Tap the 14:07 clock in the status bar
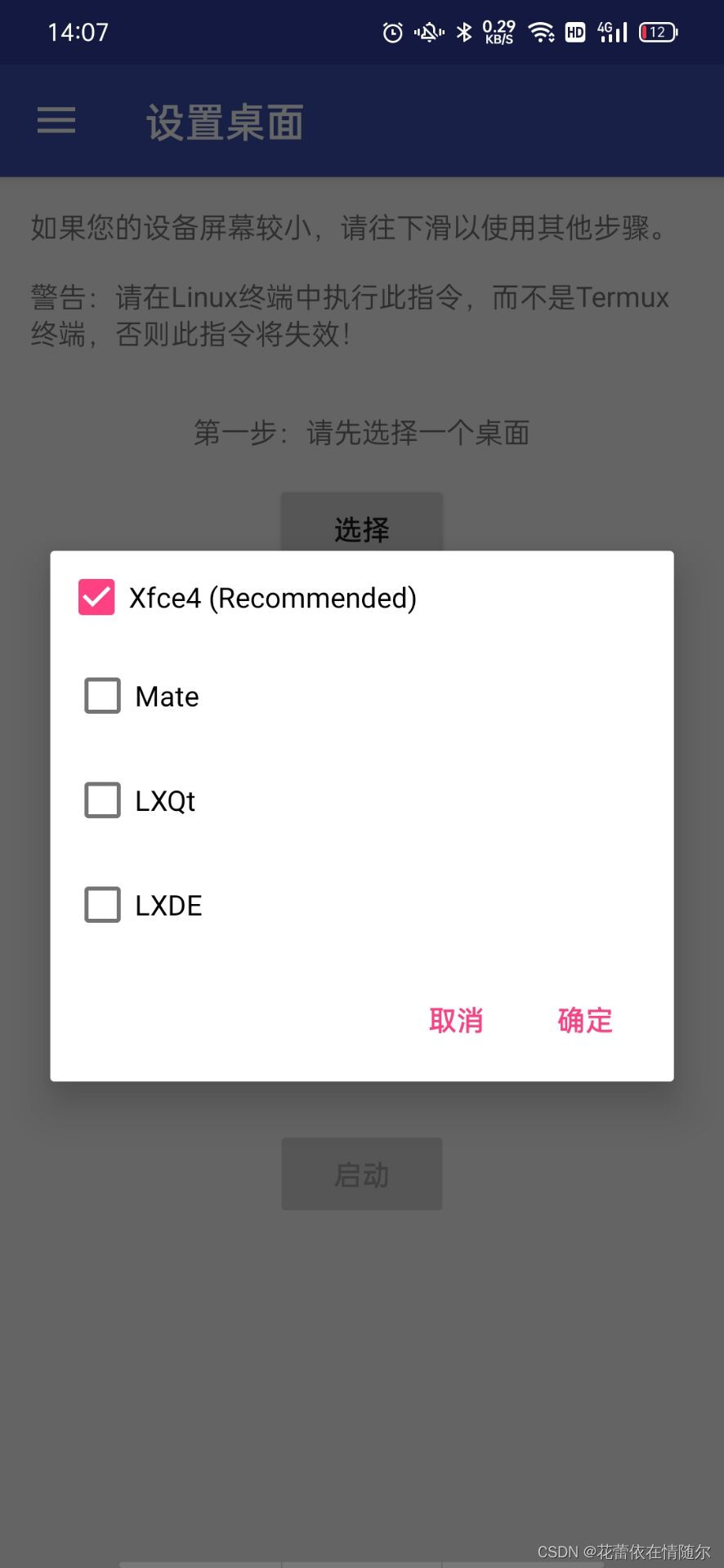Screen dimensions: 724x1568 click(x=78, y=32)
